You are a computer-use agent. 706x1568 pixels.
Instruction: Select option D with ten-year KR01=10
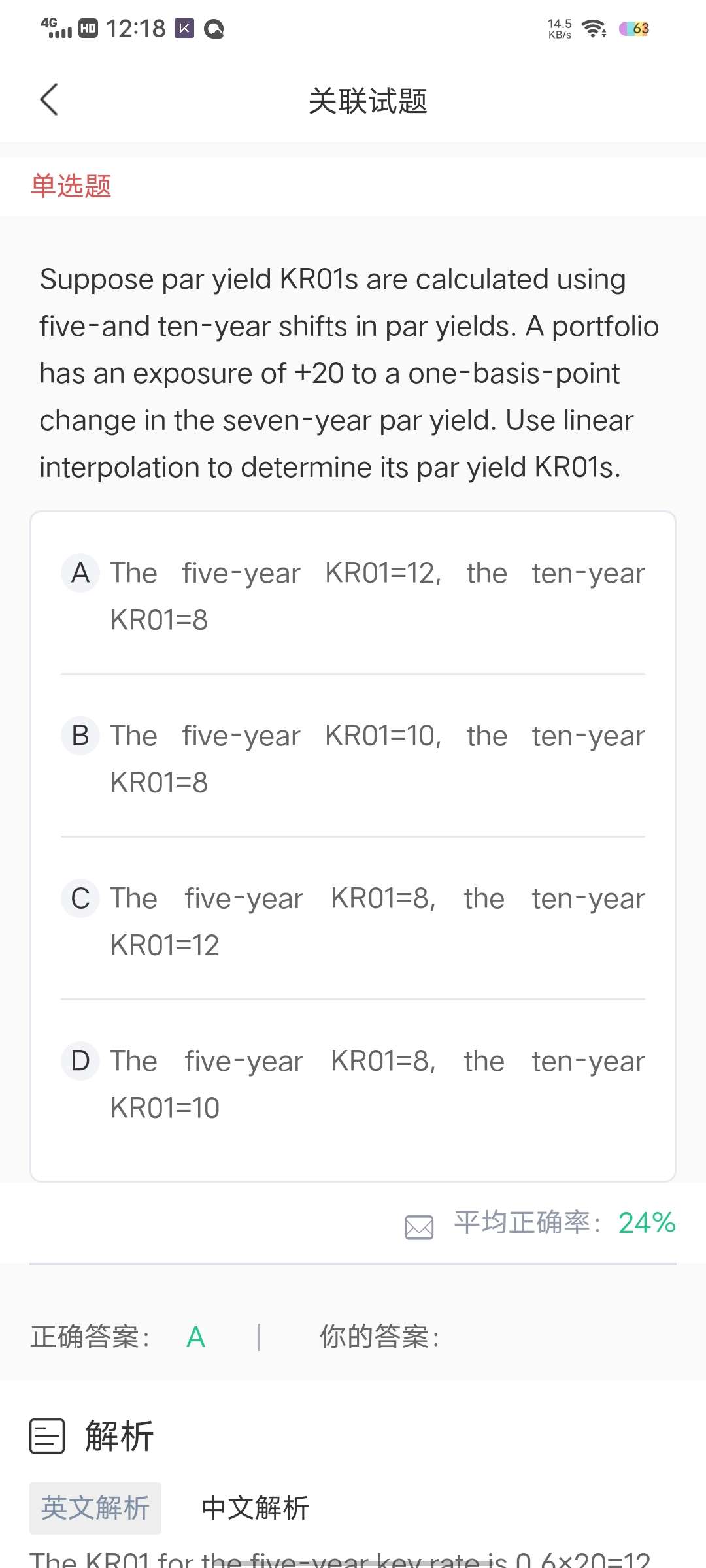[353, 1083]
